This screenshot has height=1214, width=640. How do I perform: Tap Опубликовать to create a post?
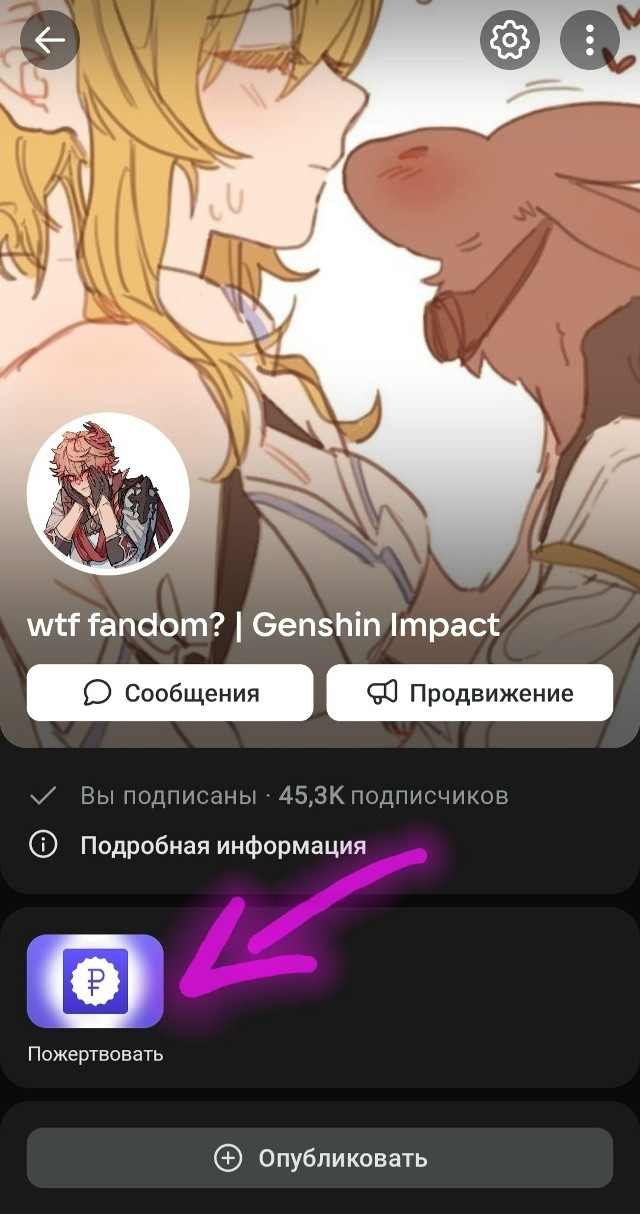pos(320,1158)
